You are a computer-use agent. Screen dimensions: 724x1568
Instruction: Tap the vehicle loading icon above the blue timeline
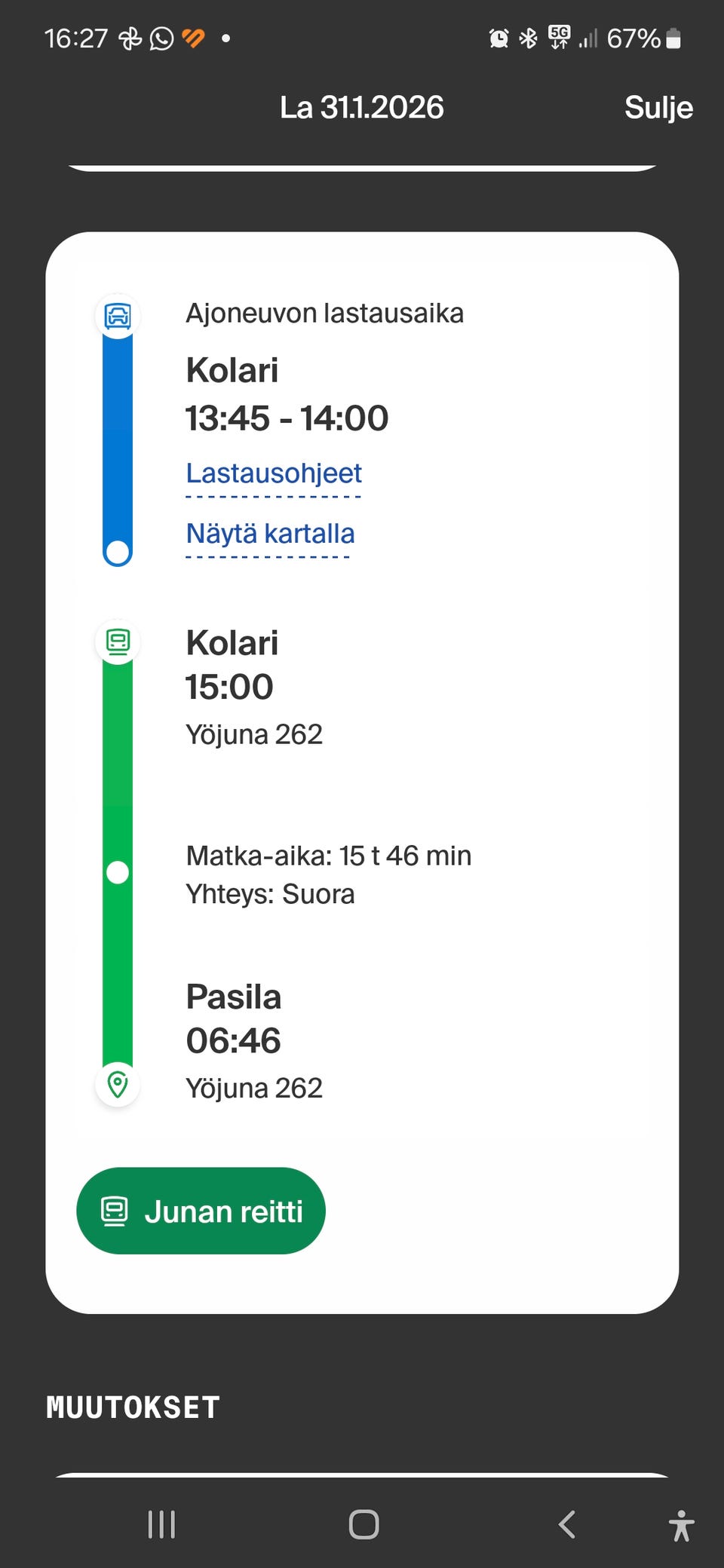pos(118,316)
